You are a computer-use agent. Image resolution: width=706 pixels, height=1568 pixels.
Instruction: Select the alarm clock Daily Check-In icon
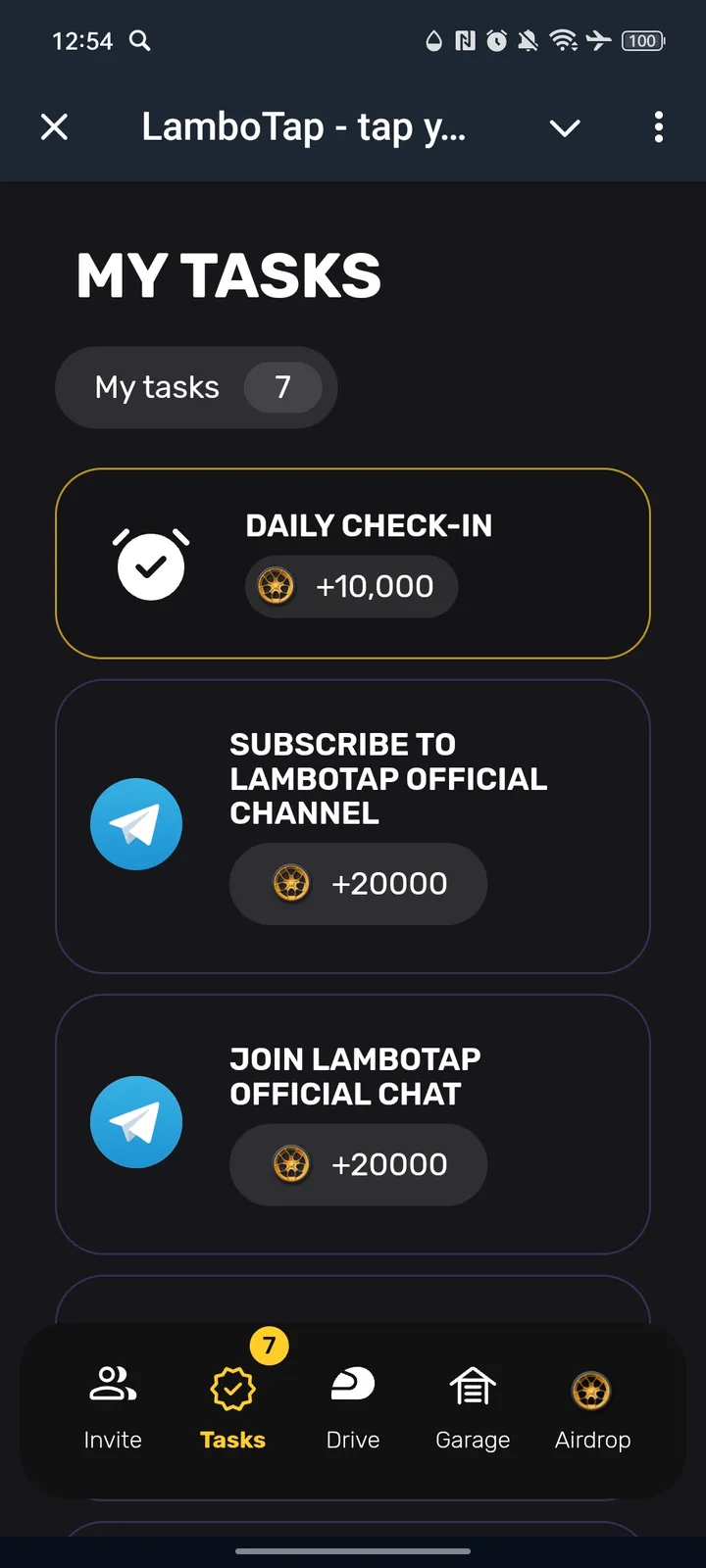point(151,563)
